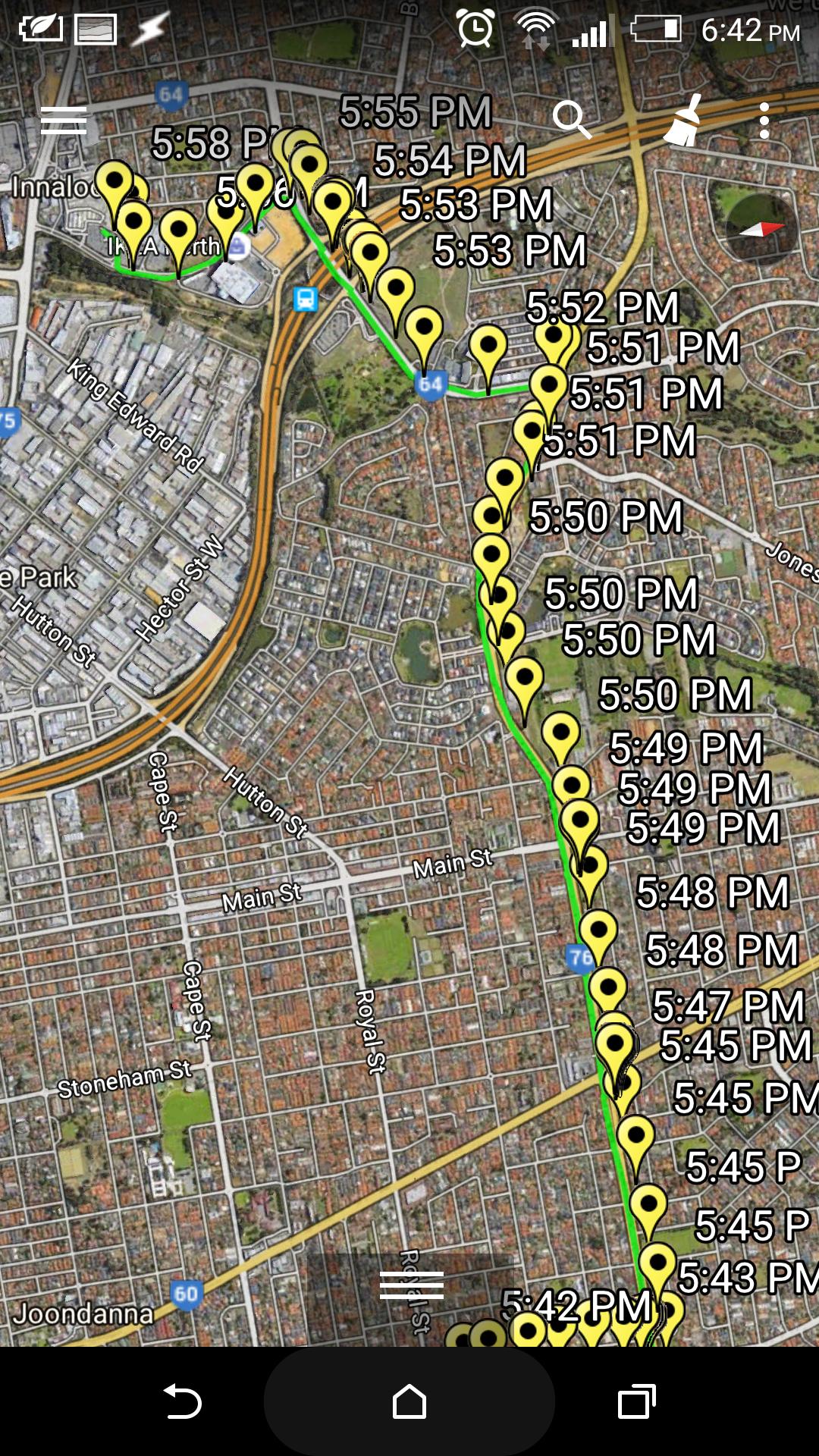
Task: Tap the bus station icon on map
Action: click(306, 299)
